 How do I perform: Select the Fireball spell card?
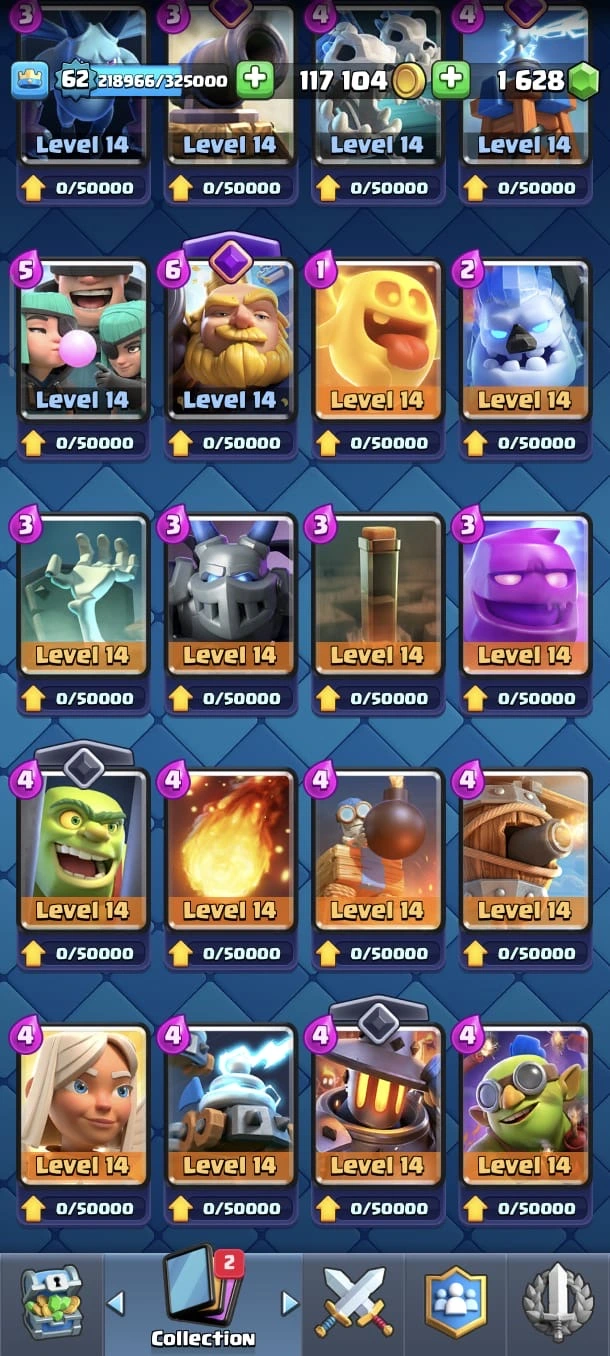pos(229,850)
